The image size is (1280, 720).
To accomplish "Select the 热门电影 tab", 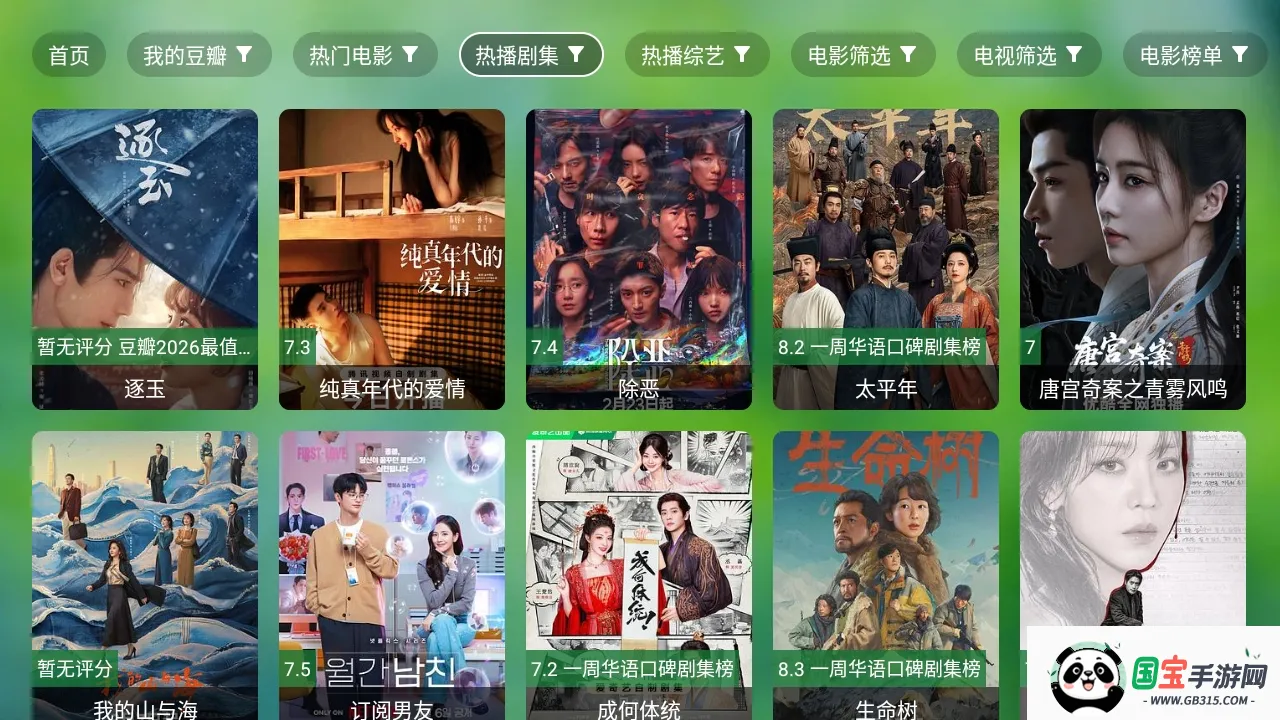I will tap(364, 55).
